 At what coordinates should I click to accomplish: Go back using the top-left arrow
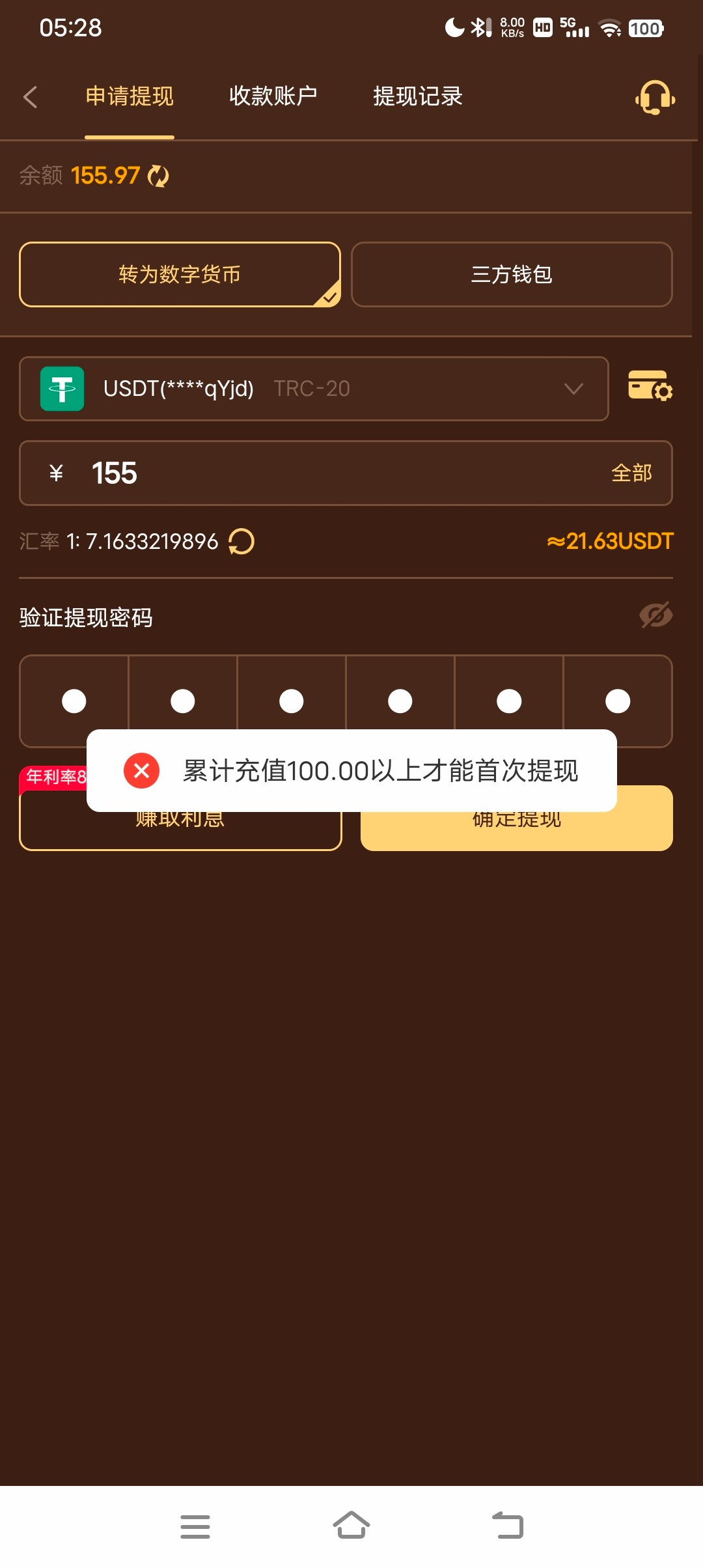point(30,97)
